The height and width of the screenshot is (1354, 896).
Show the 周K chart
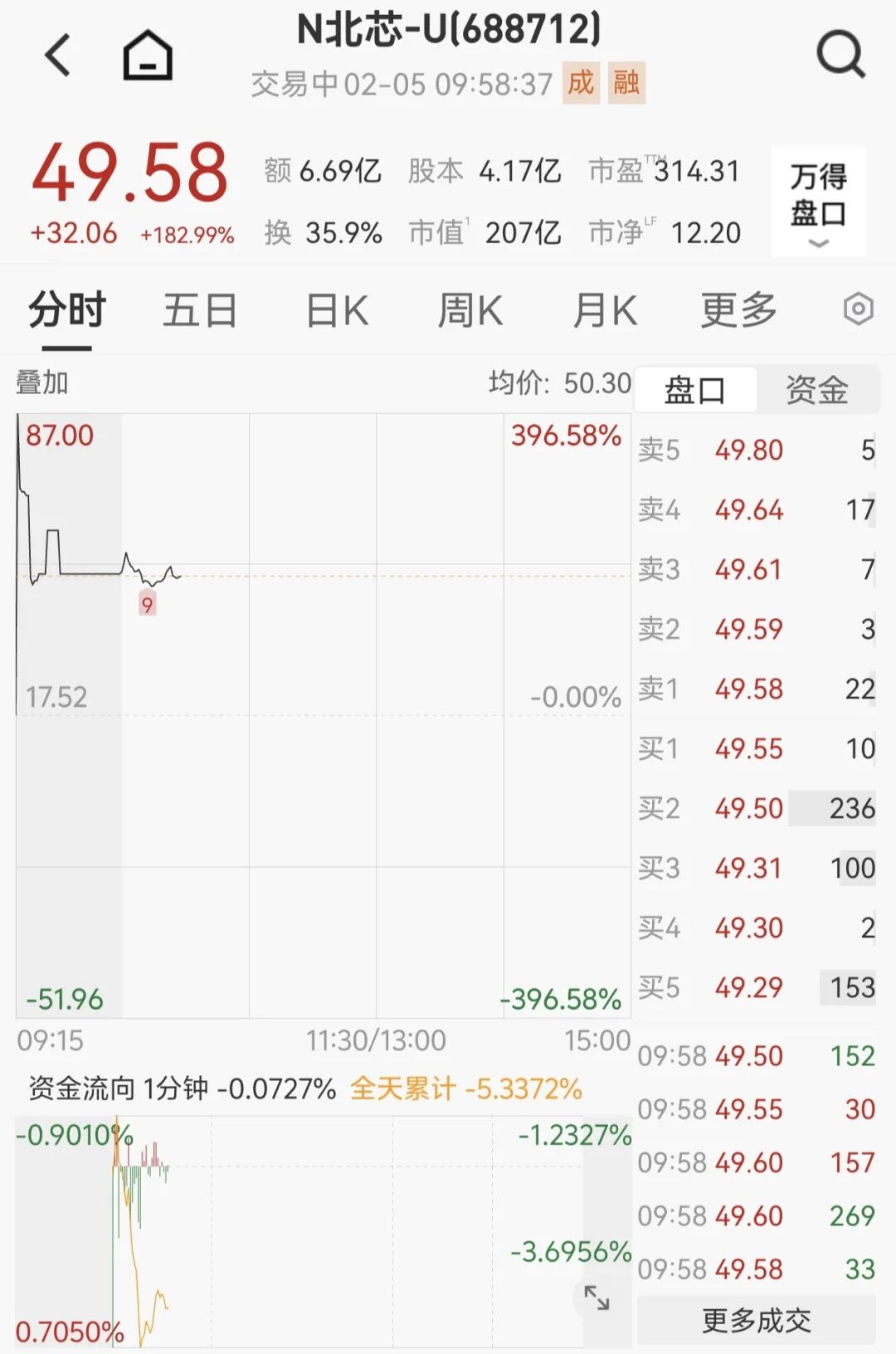point(470,311)
